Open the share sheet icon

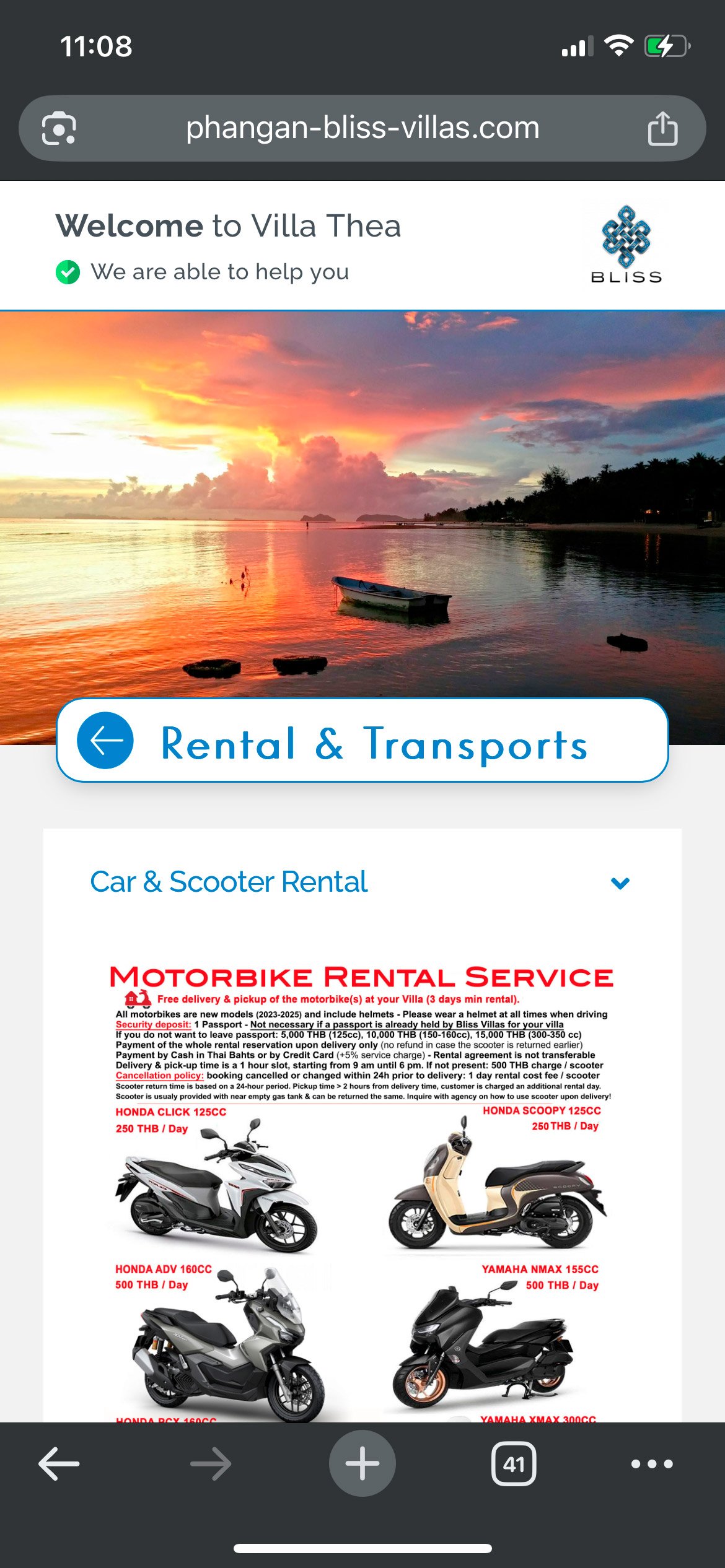(662, 128)
